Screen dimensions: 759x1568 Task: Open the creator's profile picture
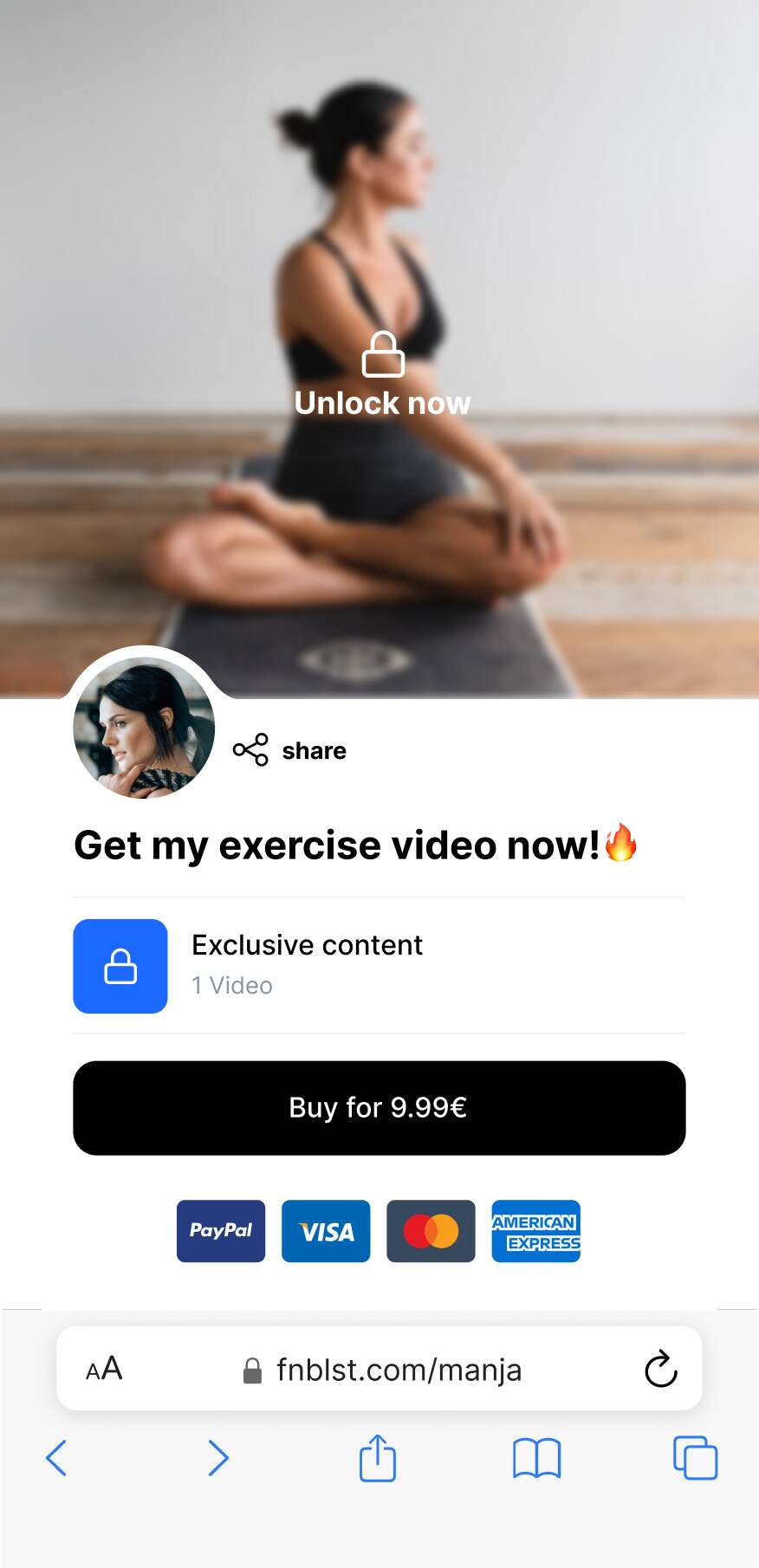click(x=144, y=727)
